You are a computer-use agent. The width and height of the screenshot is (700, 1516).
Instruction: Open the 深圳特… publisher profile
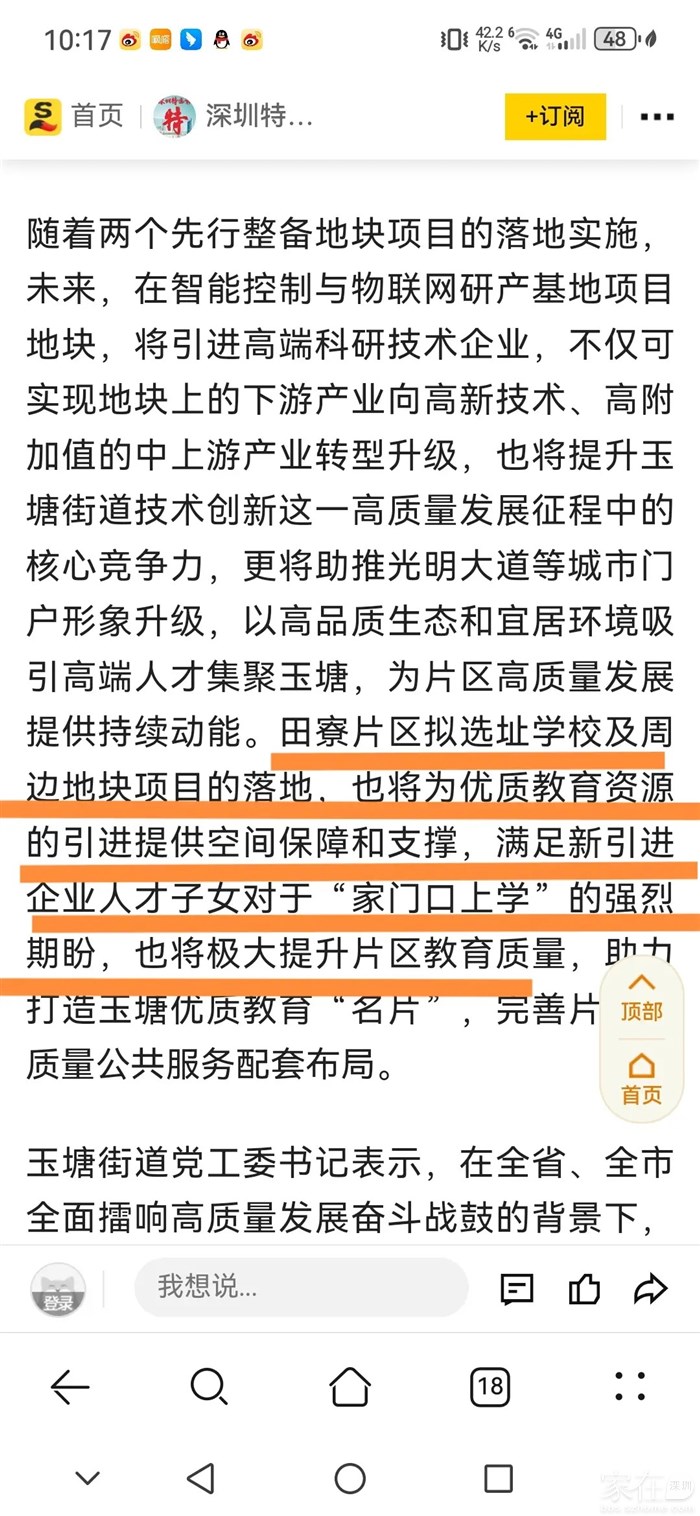(236, 116)
